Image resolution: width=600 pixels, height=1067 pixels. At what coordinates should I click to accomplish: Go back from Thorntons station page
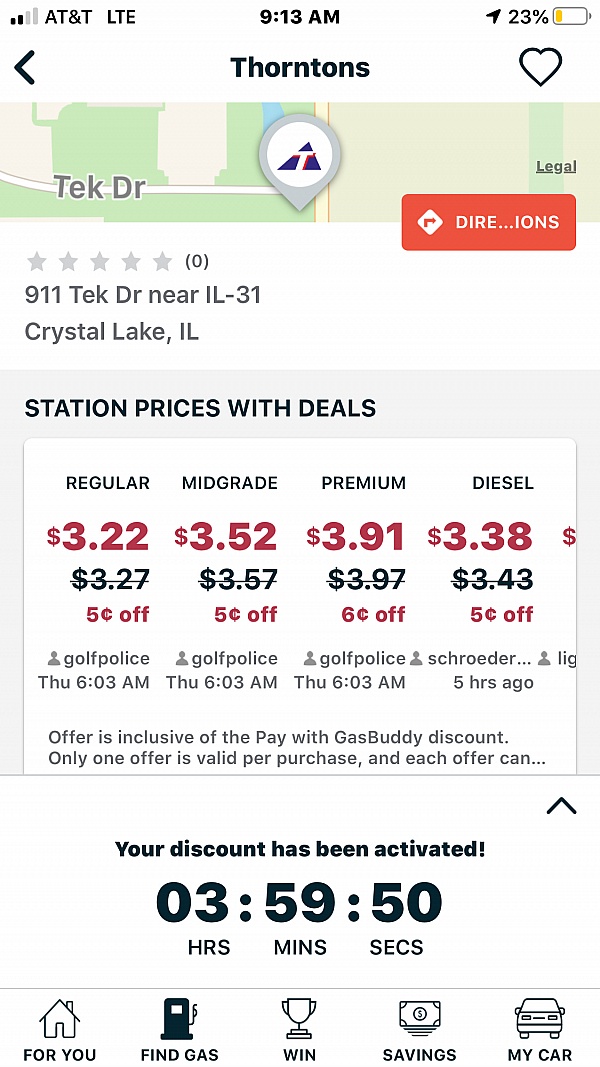click(x=25, y=68)
